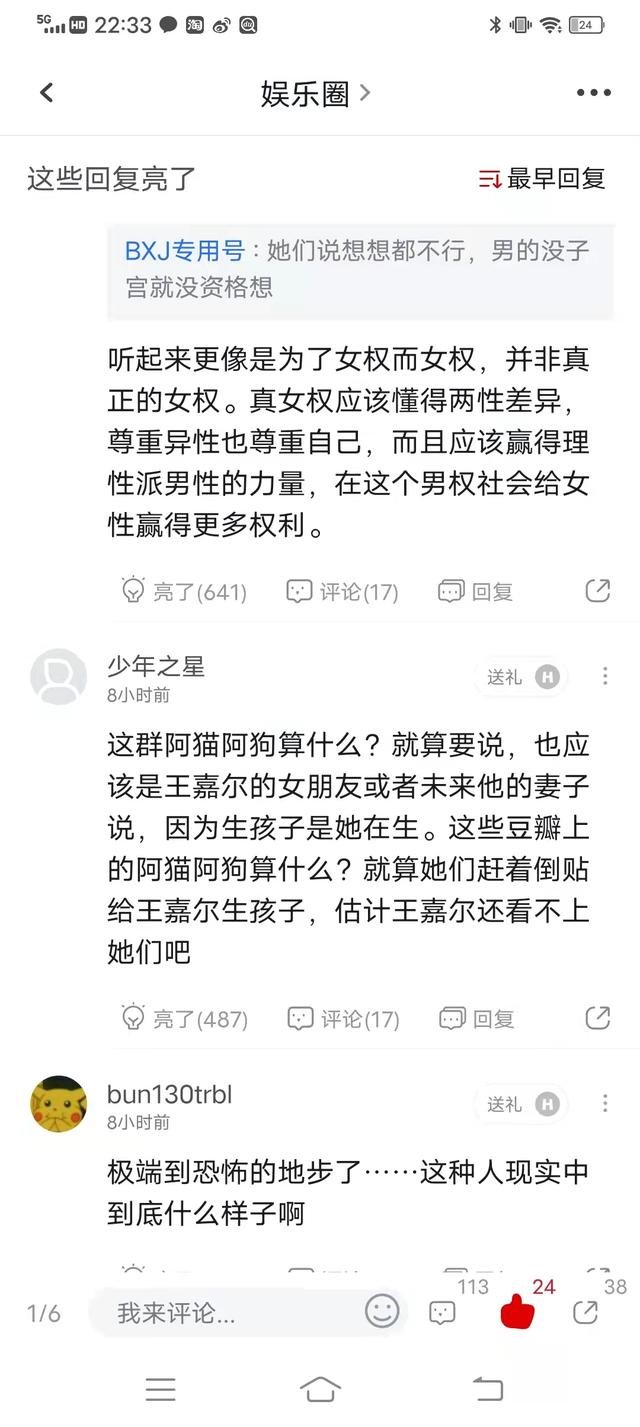Send gift to 少年之星 via 送礼

coord(520,677)
